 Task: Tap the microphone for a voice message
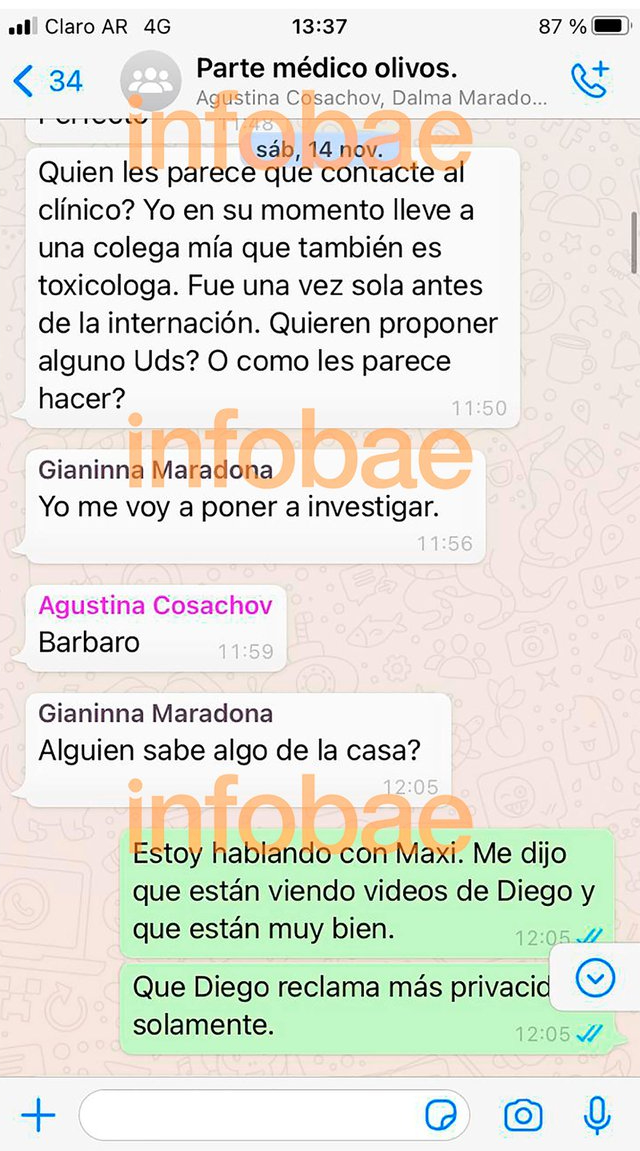click(x=597, y=1116)
